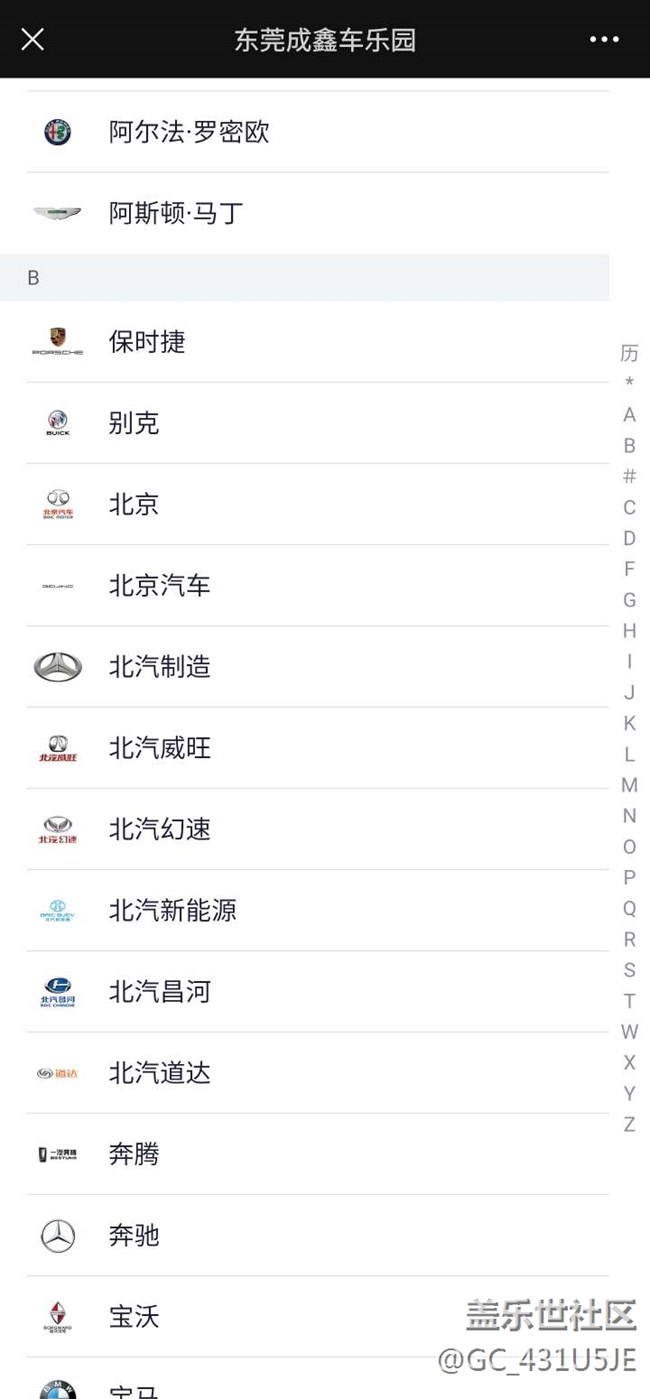This screenshot has width=650, height=1399.
Task: Select the 奔驰 brand
Action: tap(134, 1236)
